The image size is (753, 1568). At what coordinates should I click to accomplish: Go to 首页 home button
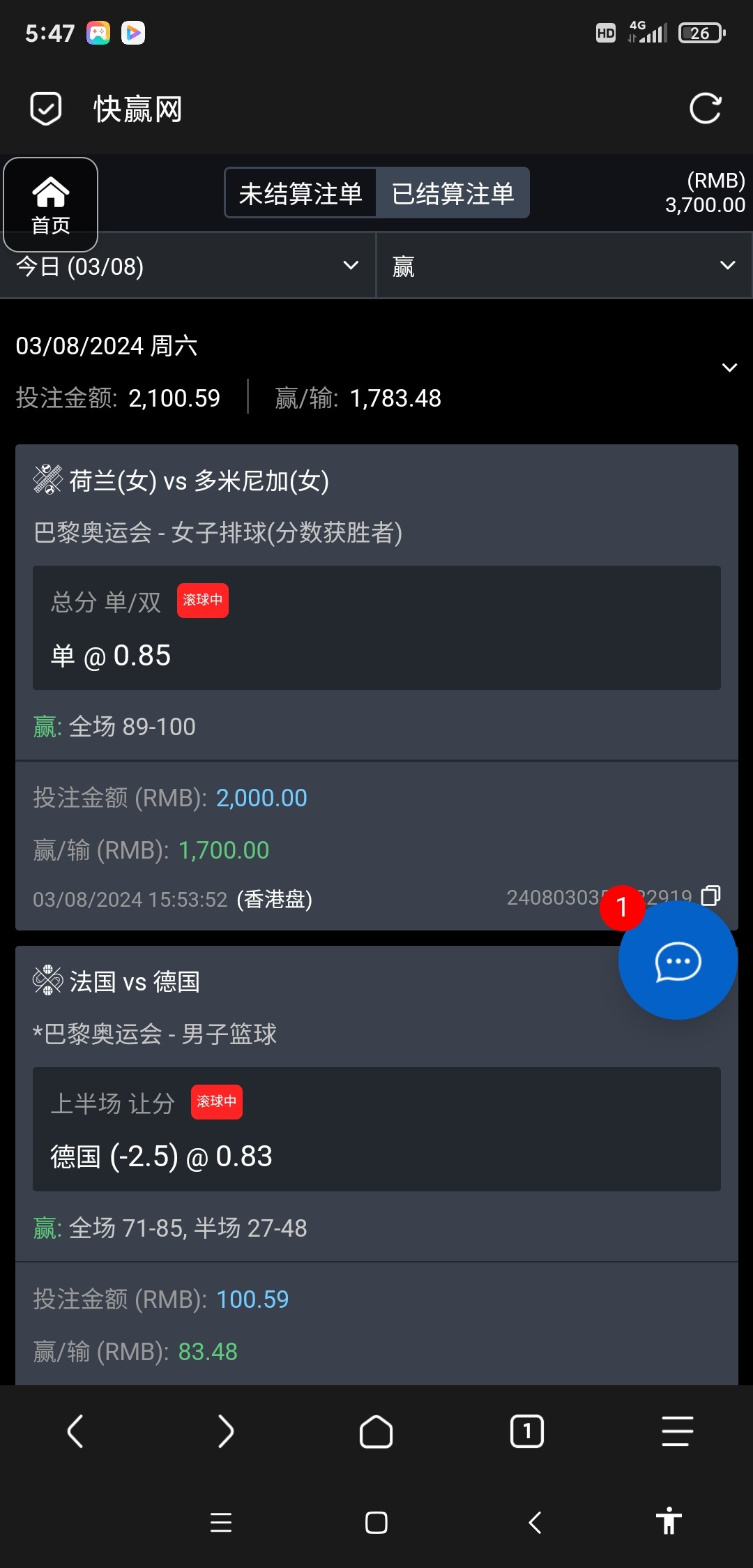pyautogui.click(x=51, y=204)
